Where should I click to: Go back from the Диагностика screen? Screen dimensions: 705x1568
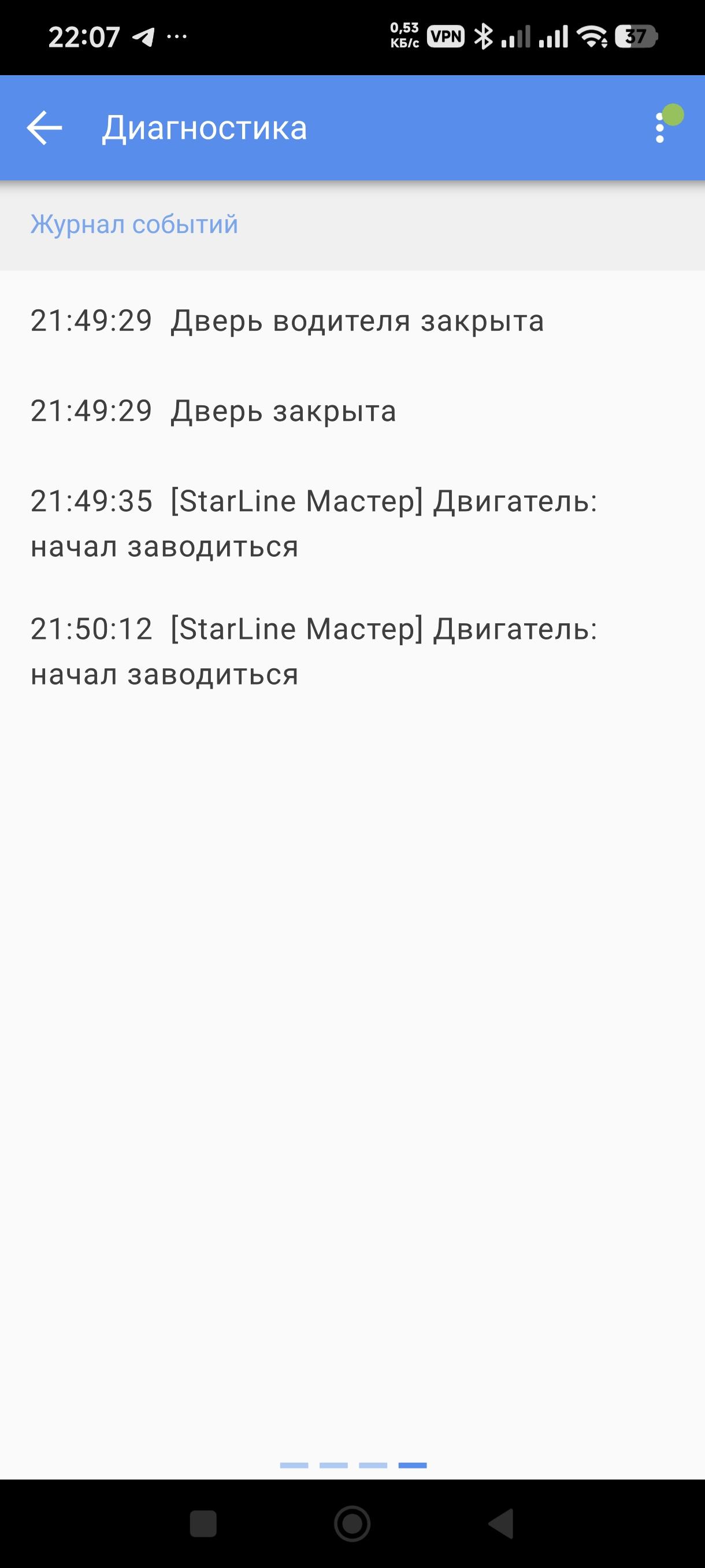[x=44, y=128]
